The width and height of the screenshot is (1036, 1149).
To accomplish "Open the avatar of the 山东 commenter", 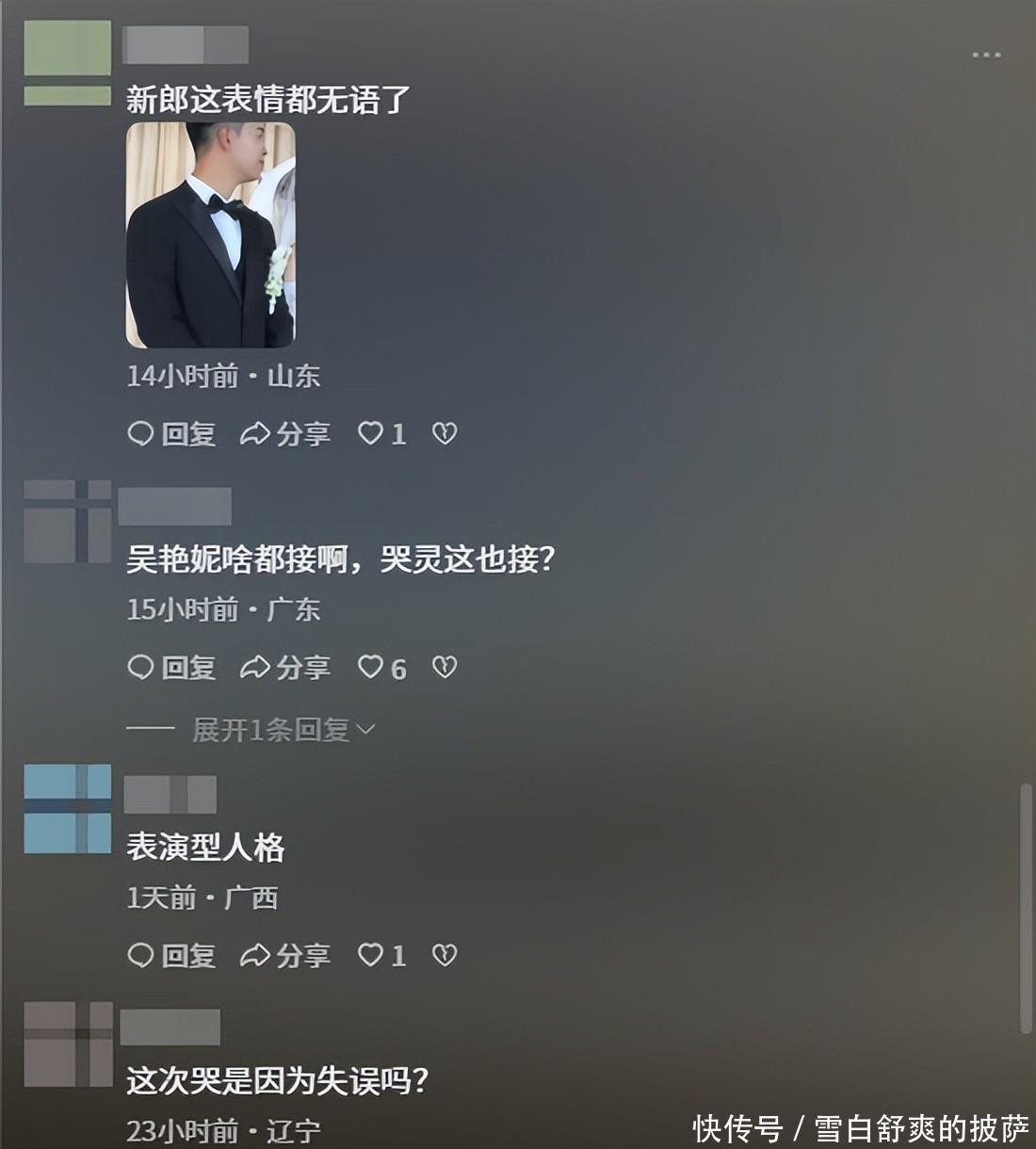I will [68, 62].
